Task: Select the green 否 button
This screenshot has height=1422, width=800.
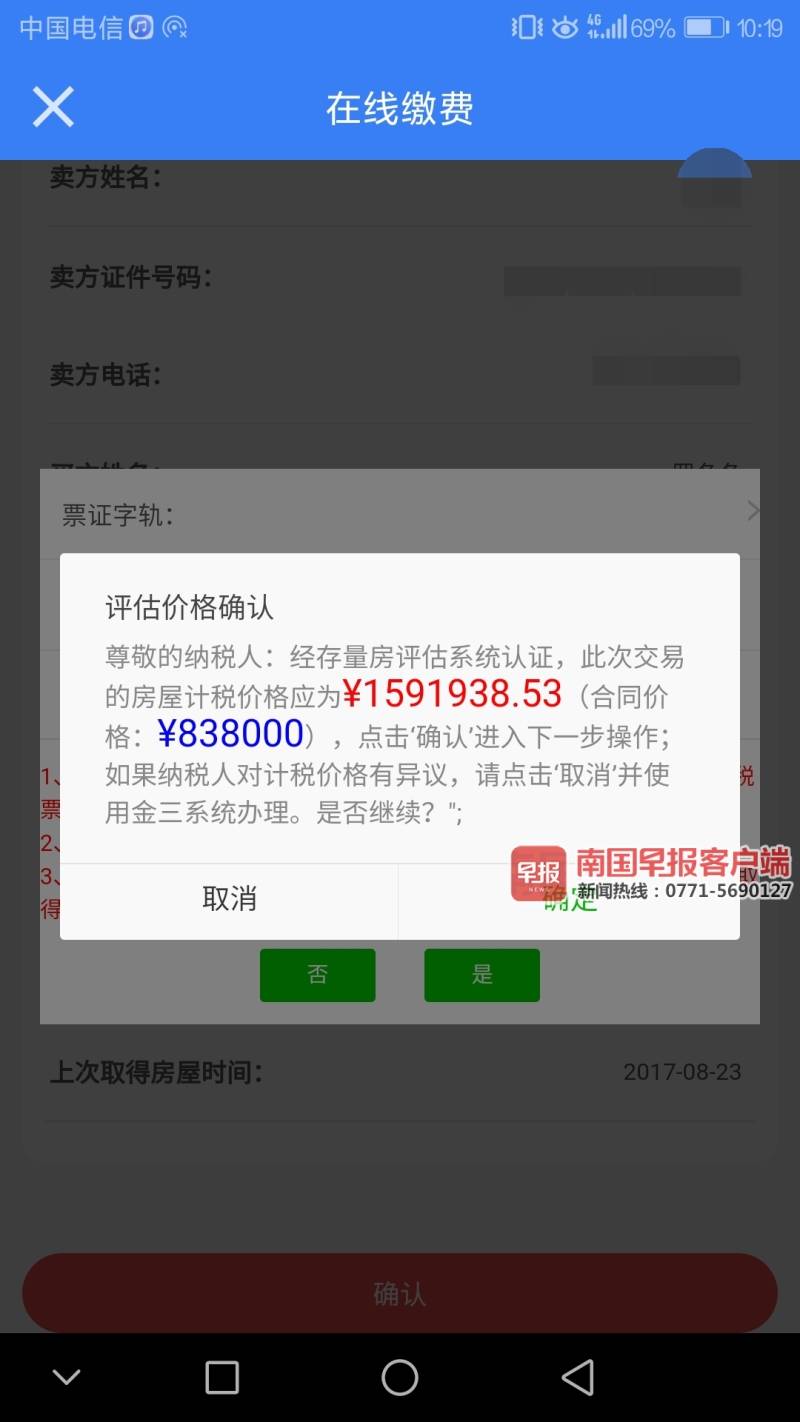Action: pyautogui.click(x=317, y=975)
